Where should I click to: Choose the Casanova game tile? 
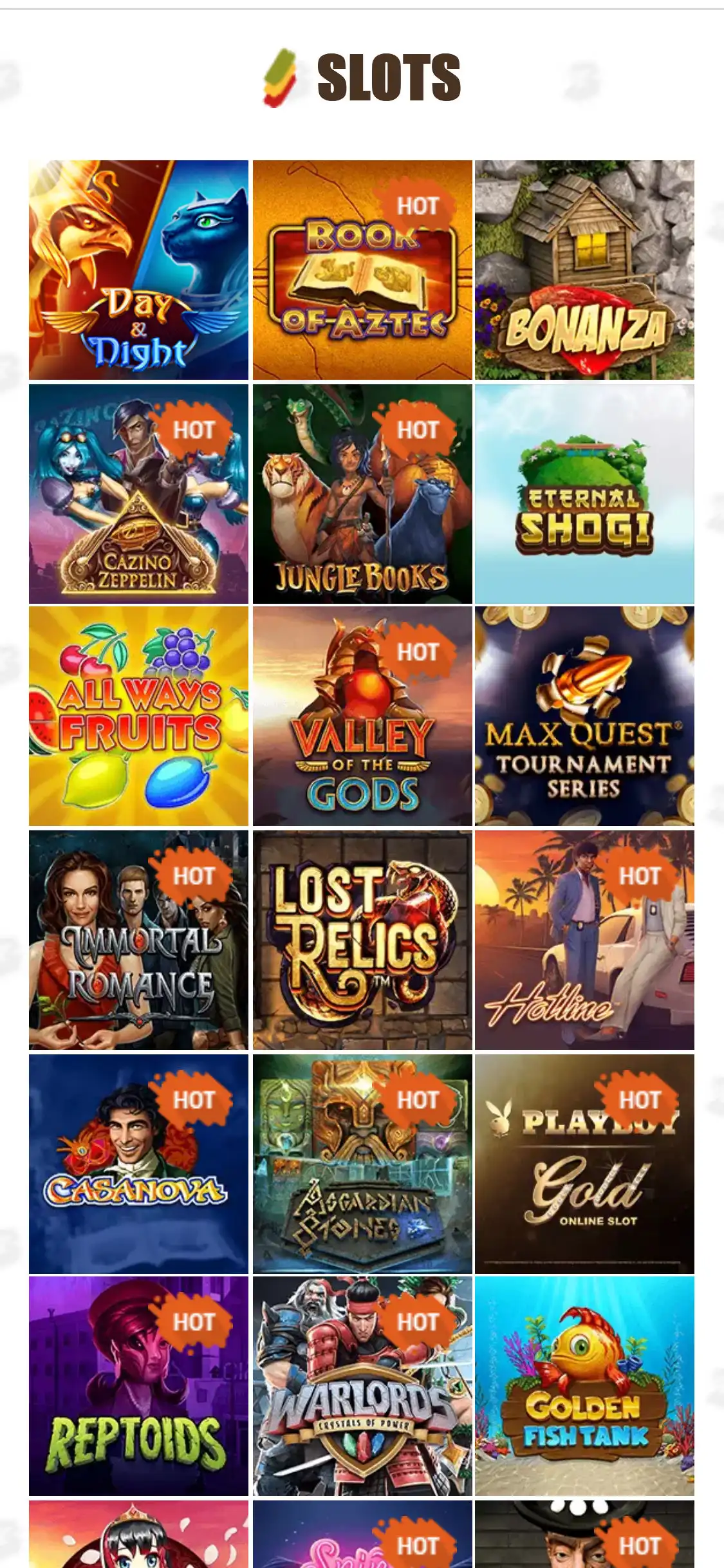[x=138, y=1164]
